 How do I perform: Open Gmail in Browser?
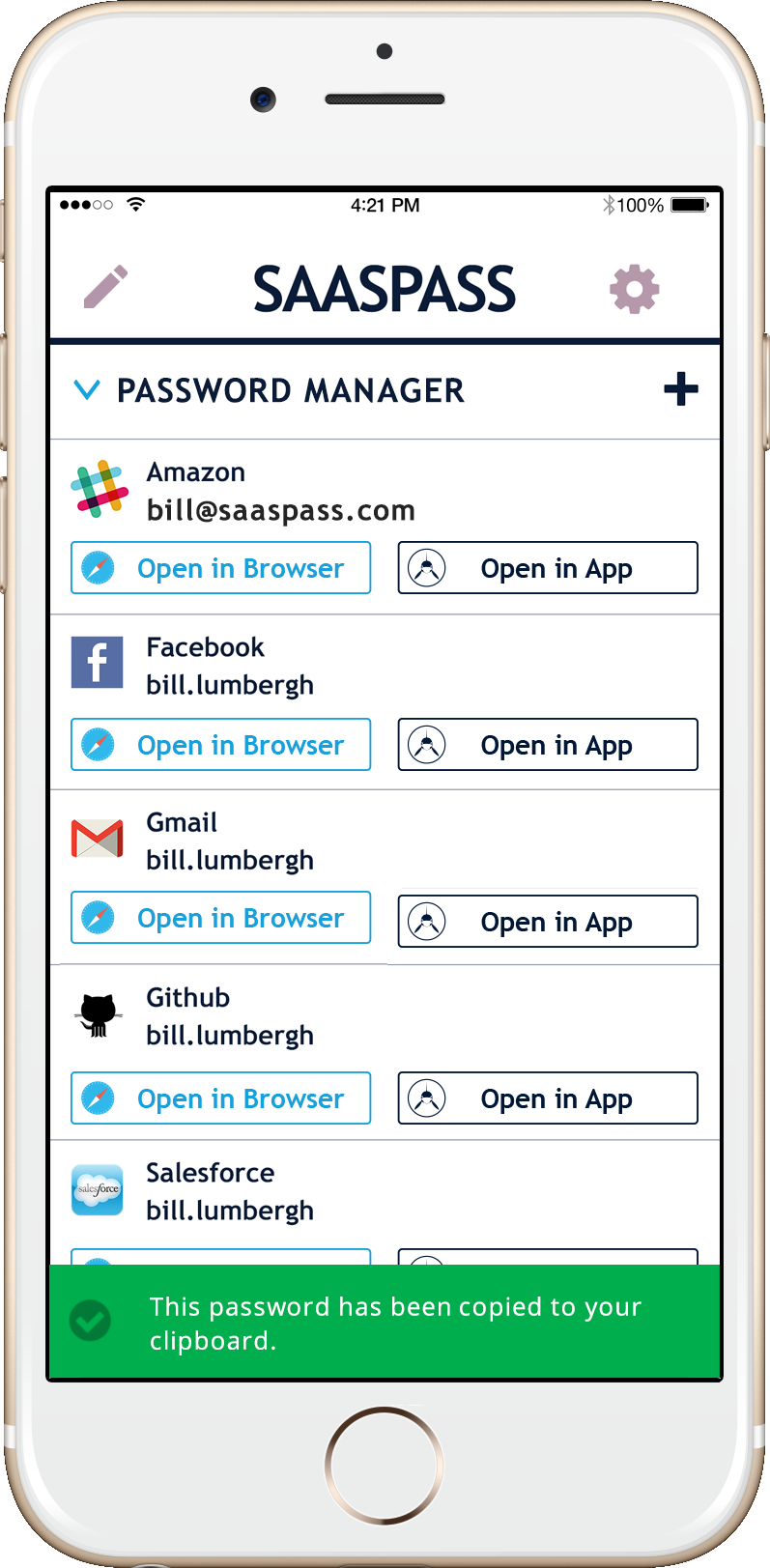220,918
